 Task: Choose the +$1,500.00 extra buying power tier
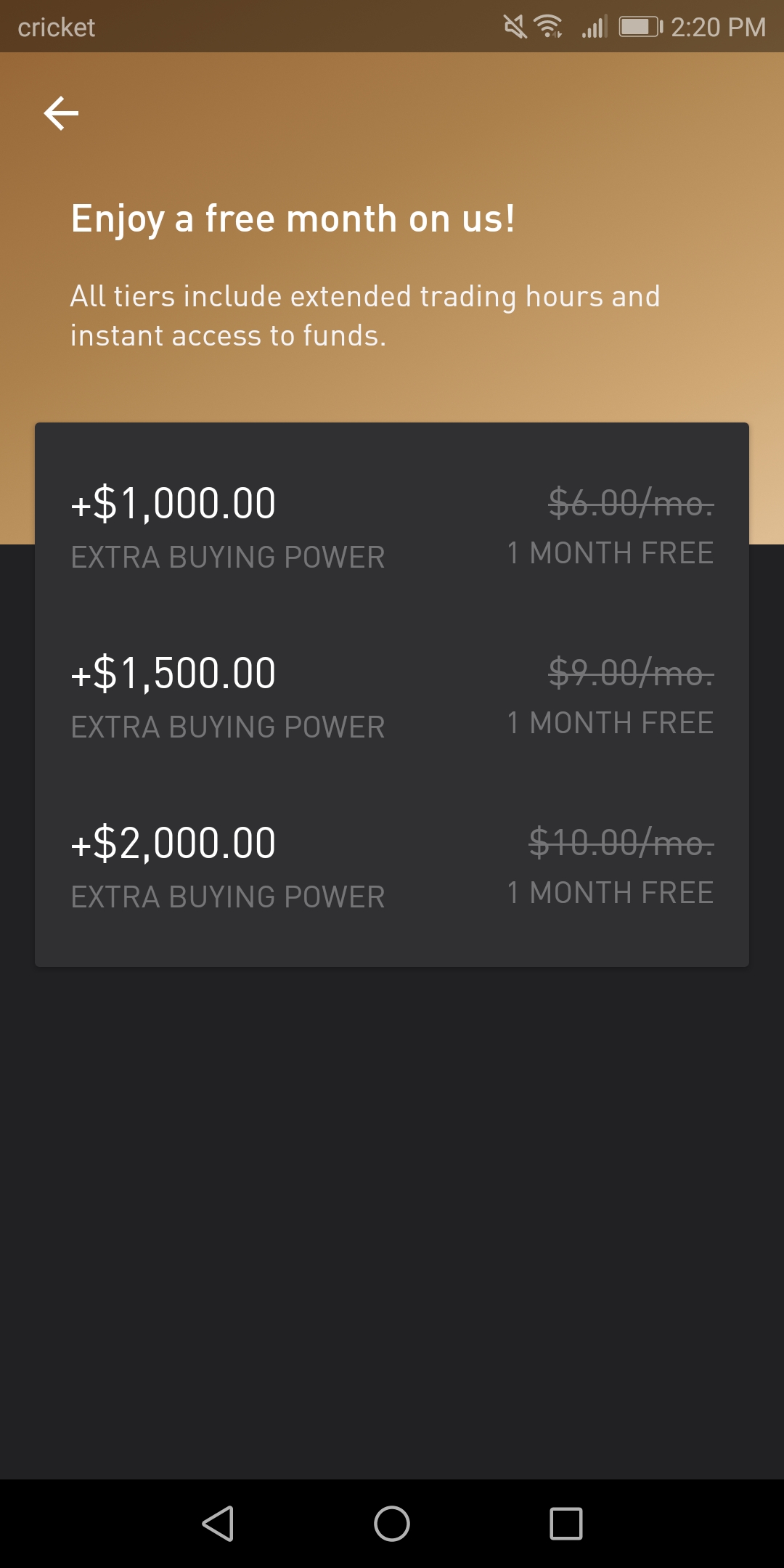tap(392, 697)
